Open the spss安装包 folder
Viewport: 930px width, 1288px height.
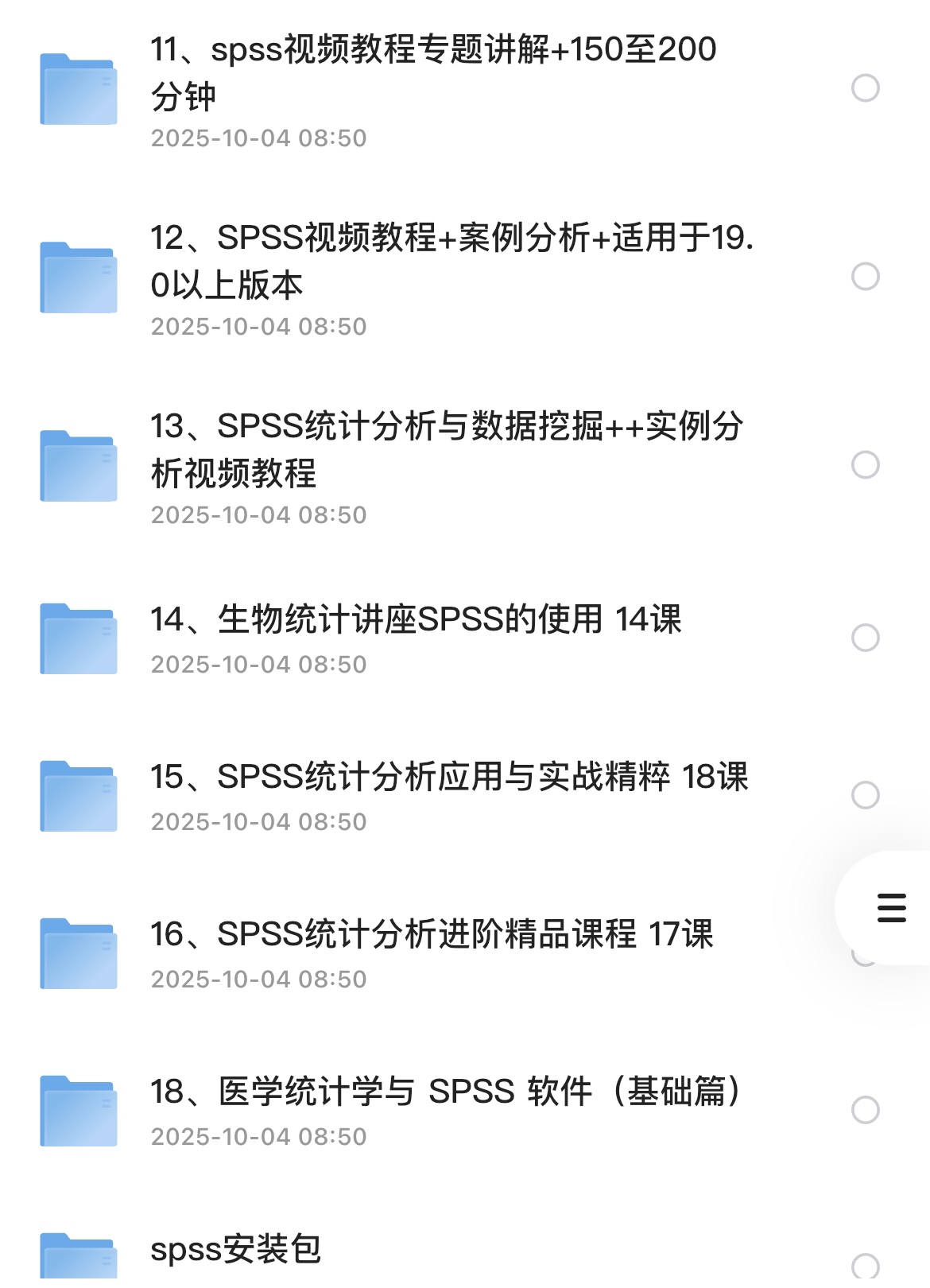(x=236, y=1250)
